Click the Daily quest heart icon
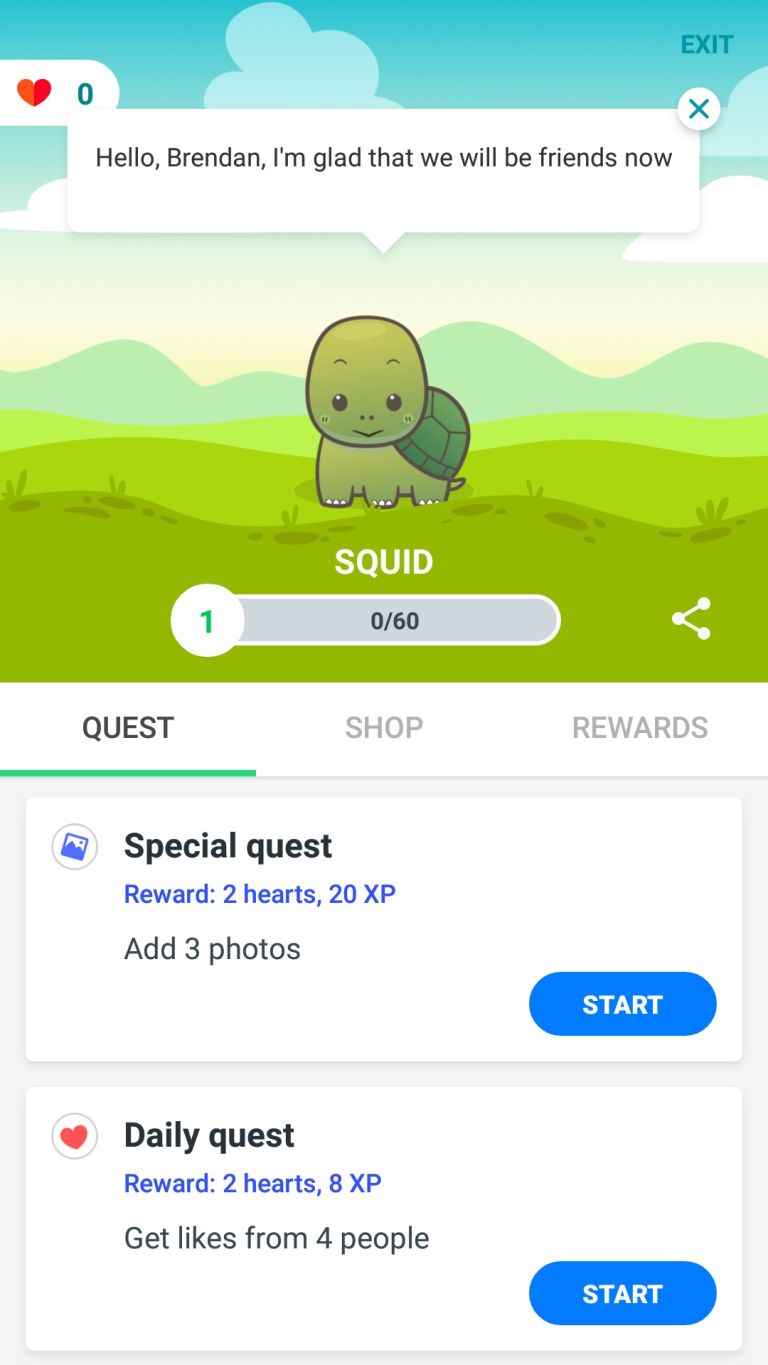Image resolution: width=768 pixels, height=1365 pixels. pos(74,1136)
